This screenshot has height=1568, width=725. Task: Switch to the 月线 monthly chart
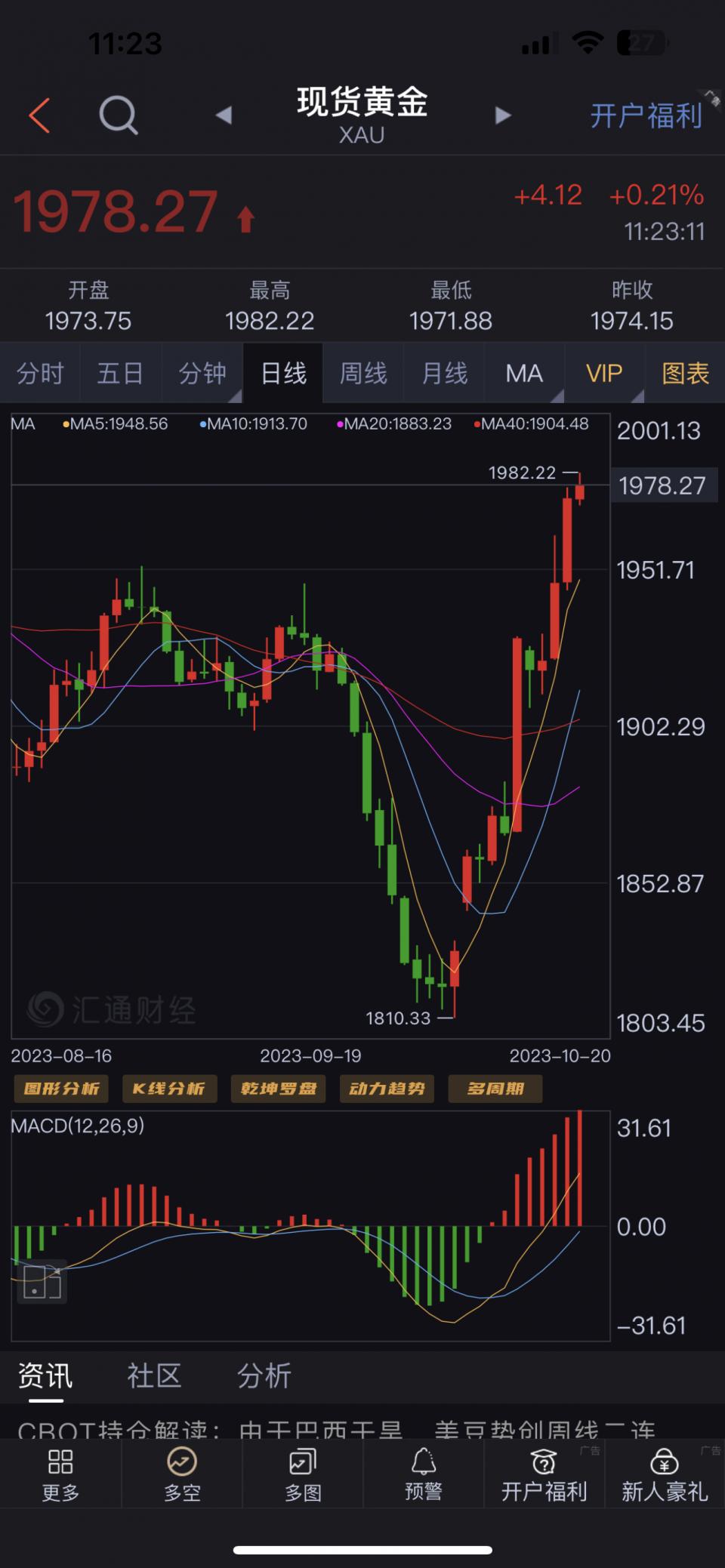(x=444, y=373)
